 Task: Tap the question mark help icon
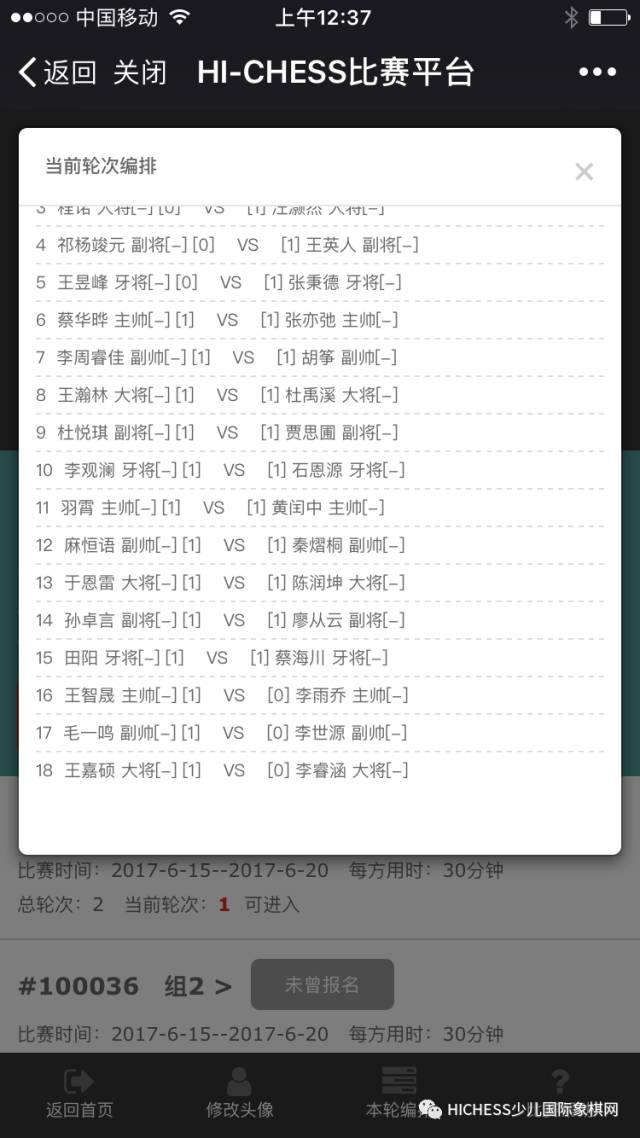coord(559,1082)
